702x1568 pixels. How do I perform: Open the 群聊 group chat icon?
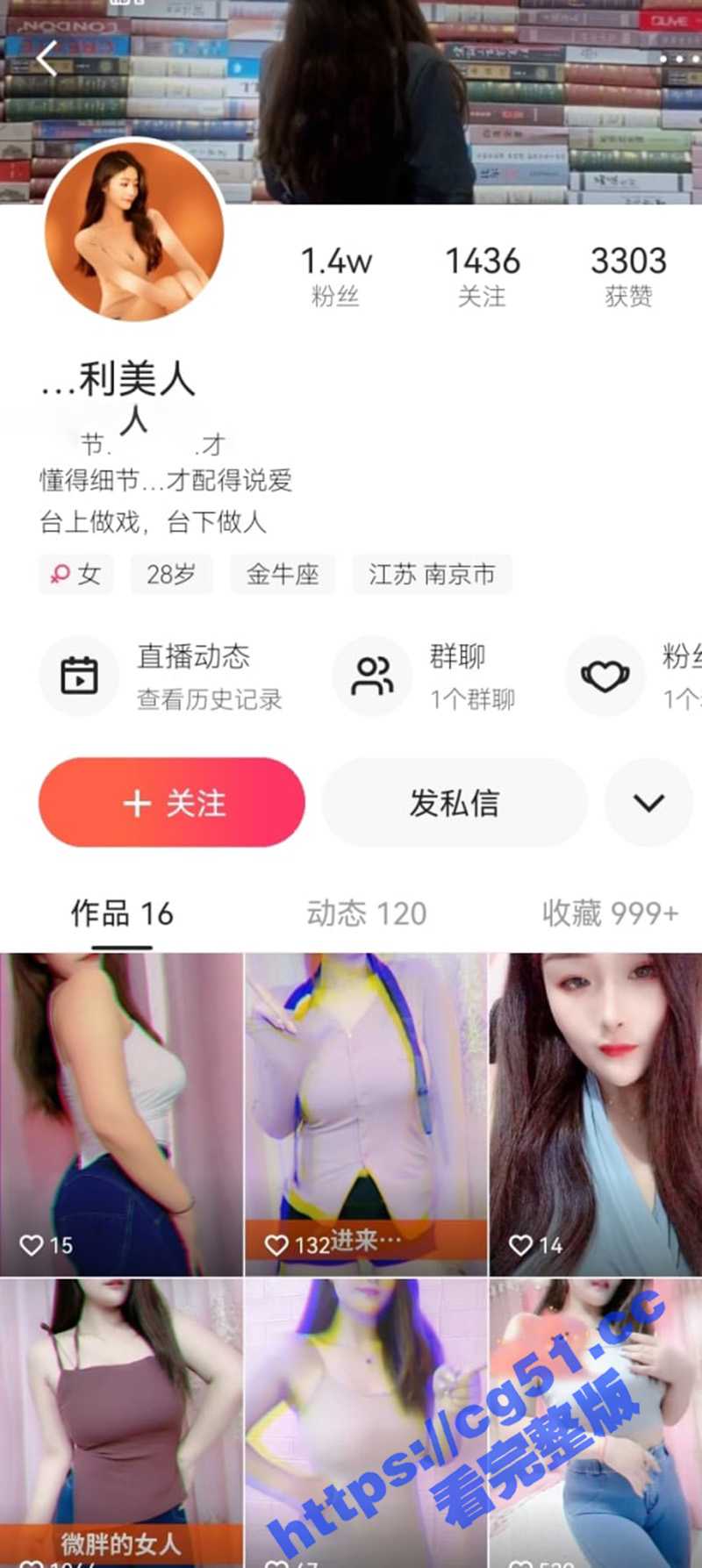pos(372,677)
